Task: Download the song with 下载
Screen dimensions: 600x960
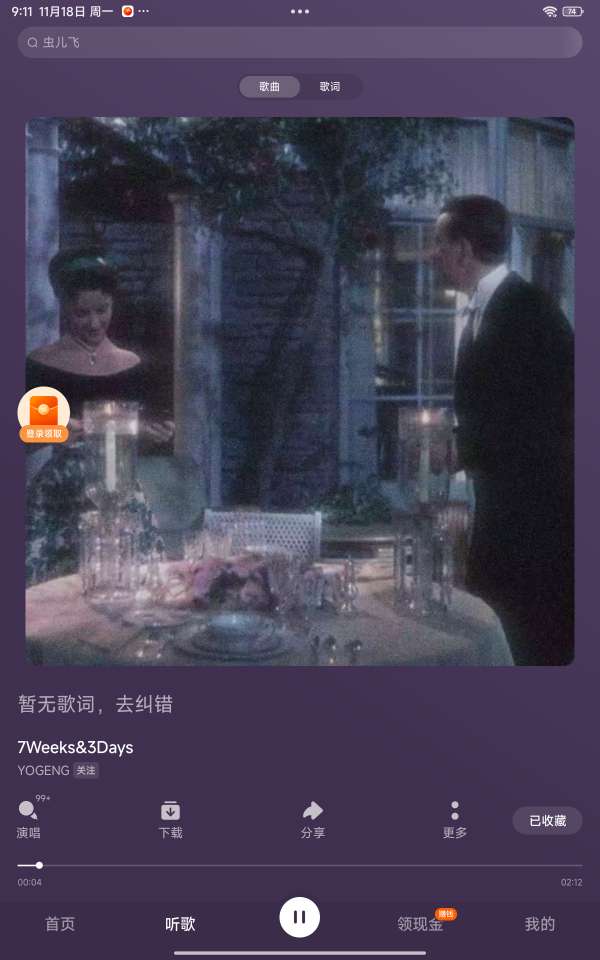Action: [171, 819]
